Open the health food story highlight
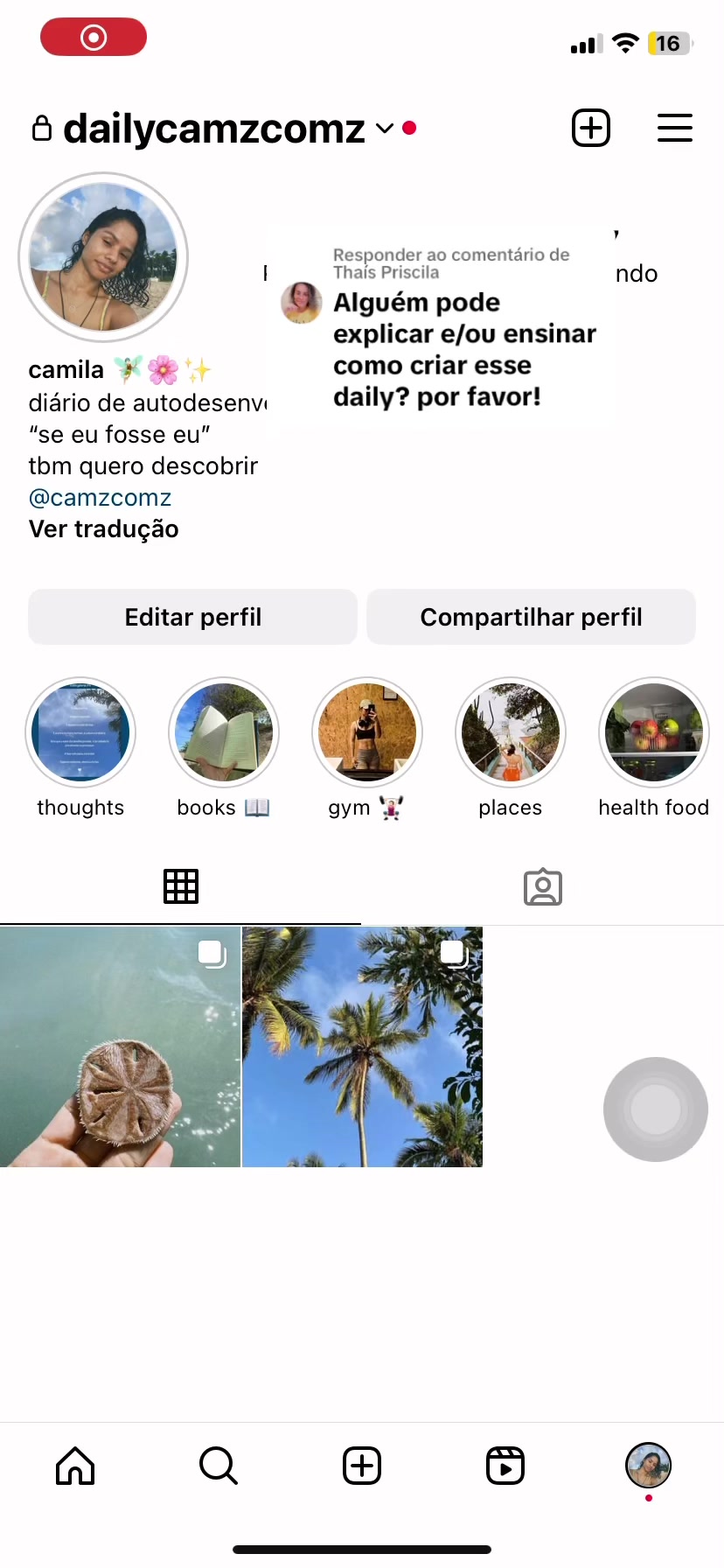The width and height of the screenshot is (724, 1568). click(x=653, y=733)
